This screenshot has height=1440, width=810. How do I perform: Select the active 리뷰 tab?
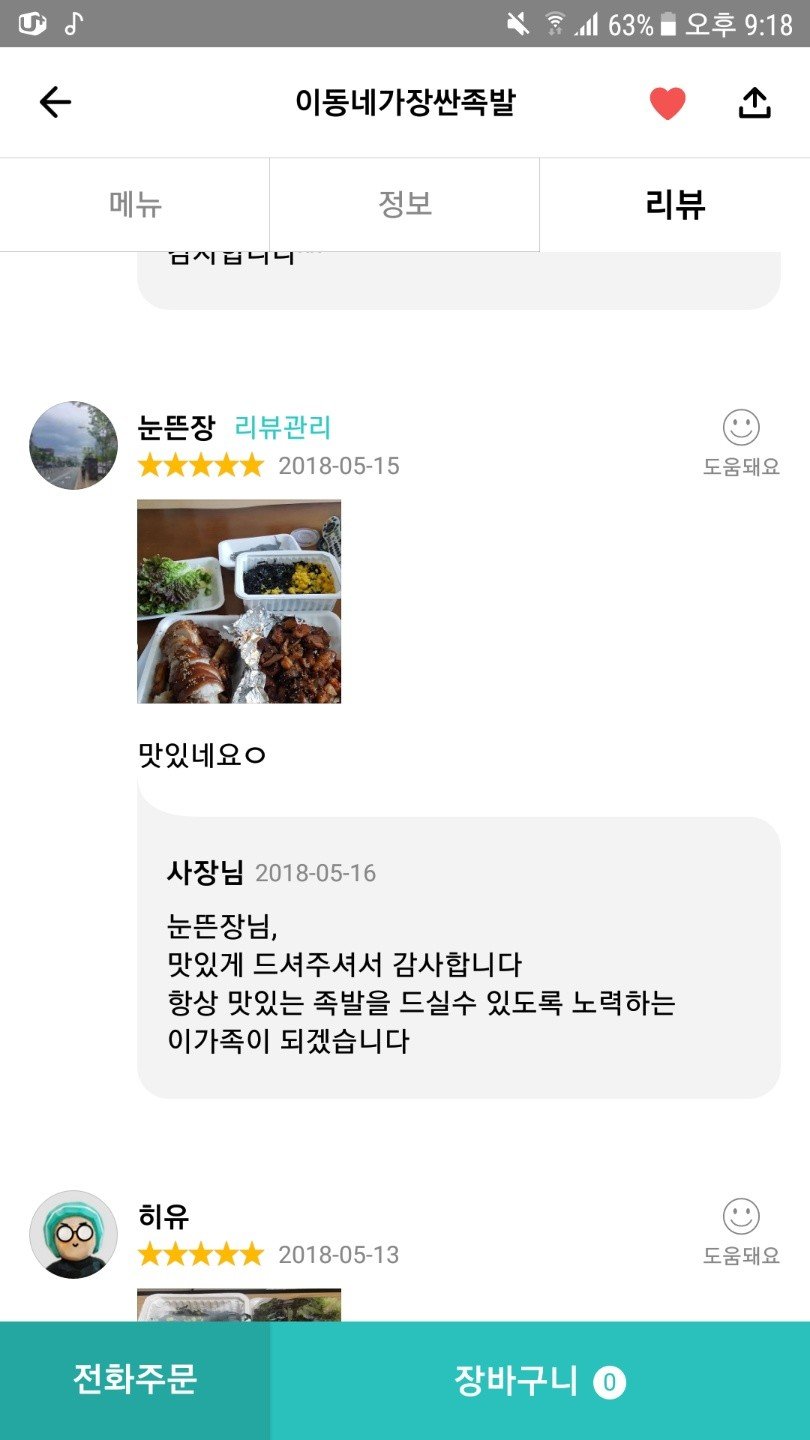(x=673, y=203)
